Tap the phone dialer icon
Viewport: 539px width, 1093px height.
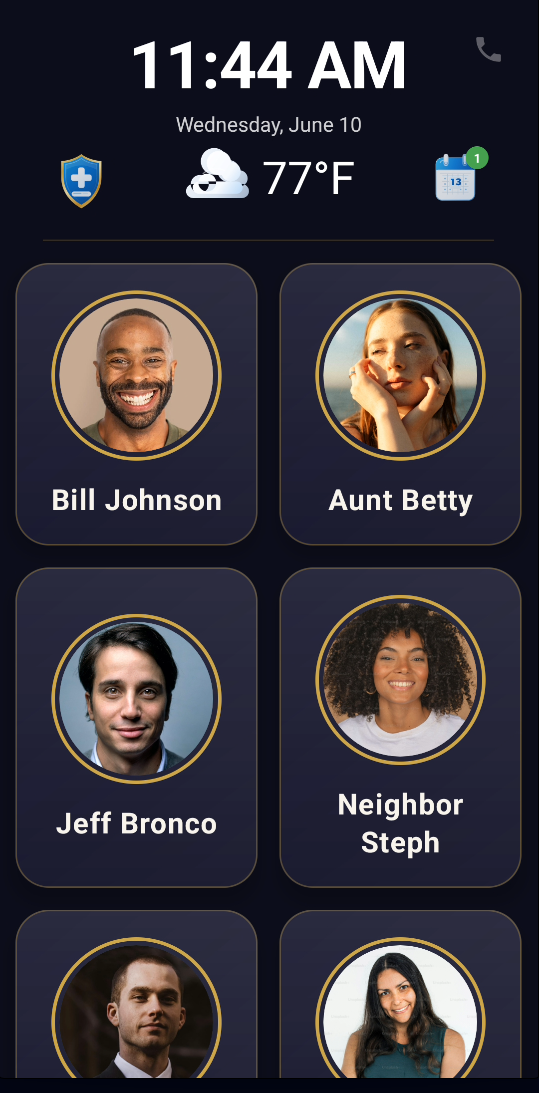pyautogui.click(x=488, y=49)
